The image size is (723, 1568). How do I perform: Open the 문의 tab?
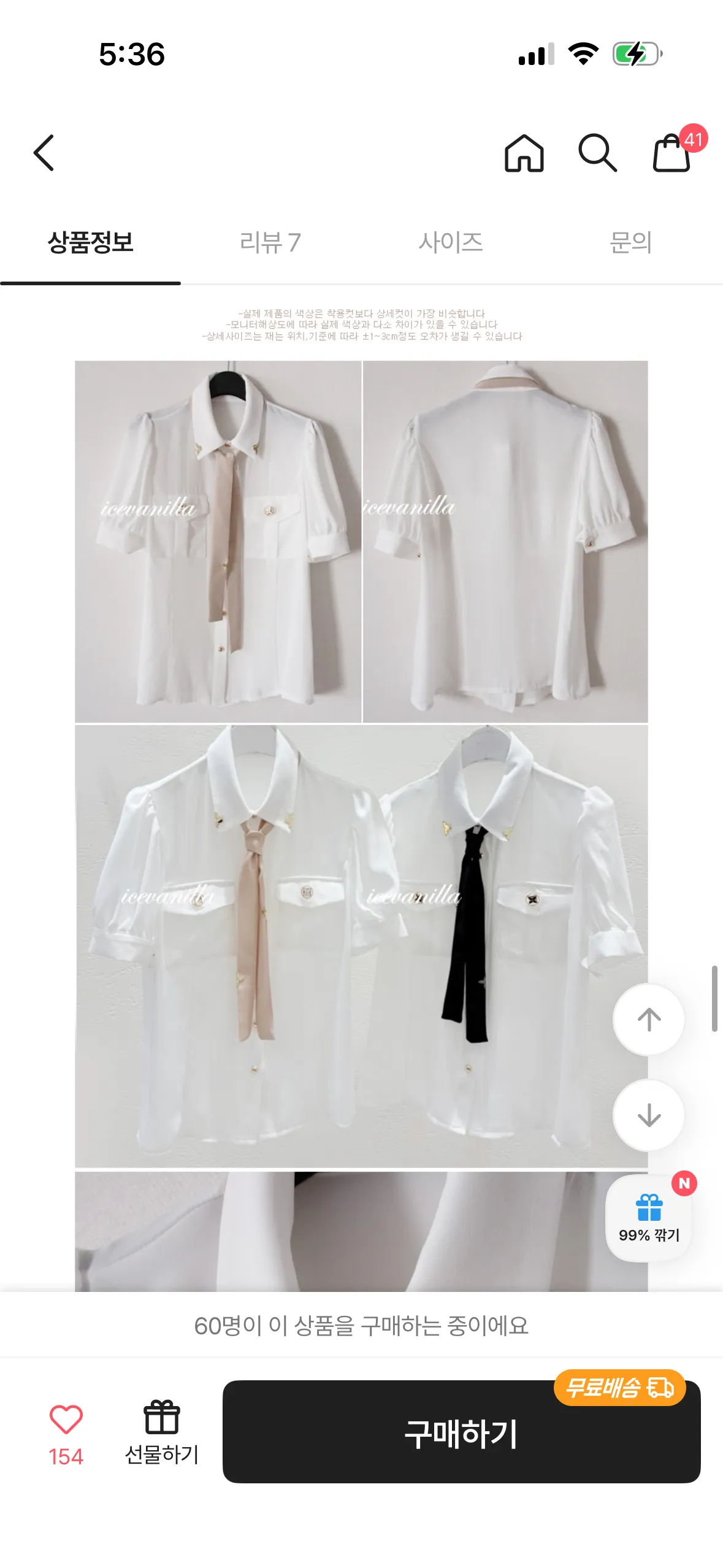coord(631,243)
